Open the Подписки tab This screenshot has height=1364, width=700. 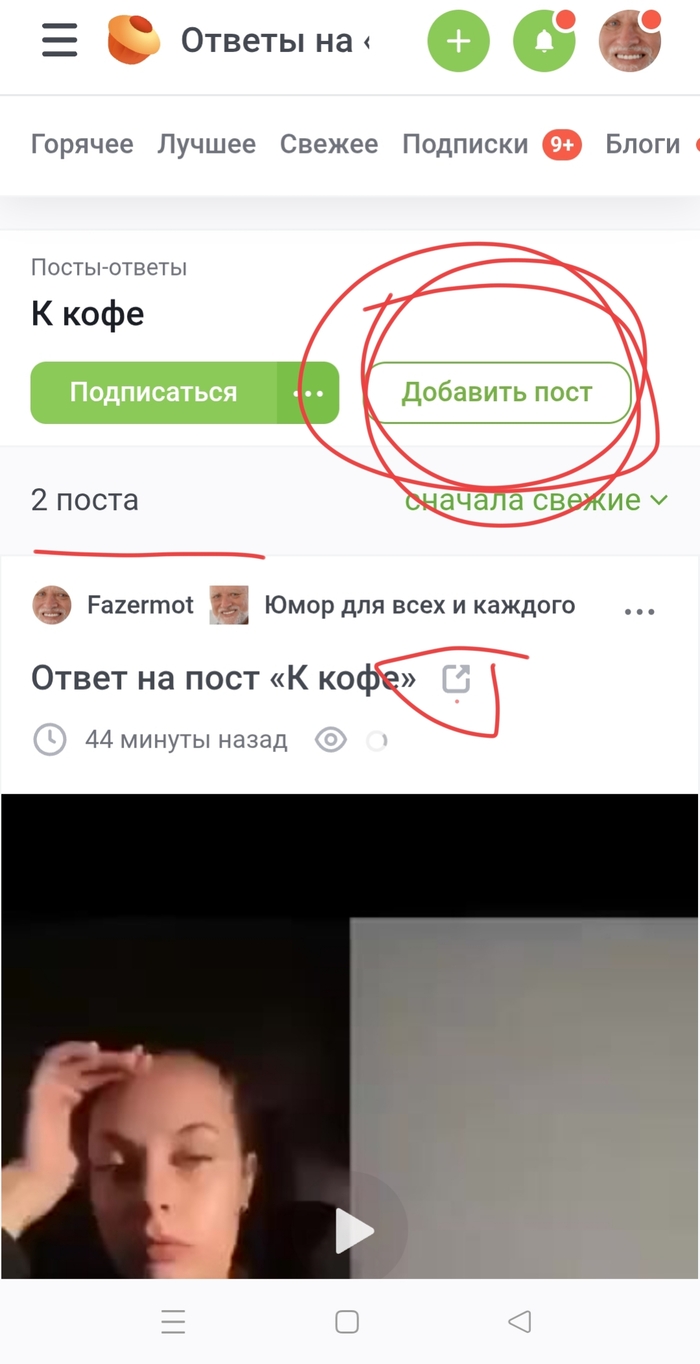coord(465,144)
